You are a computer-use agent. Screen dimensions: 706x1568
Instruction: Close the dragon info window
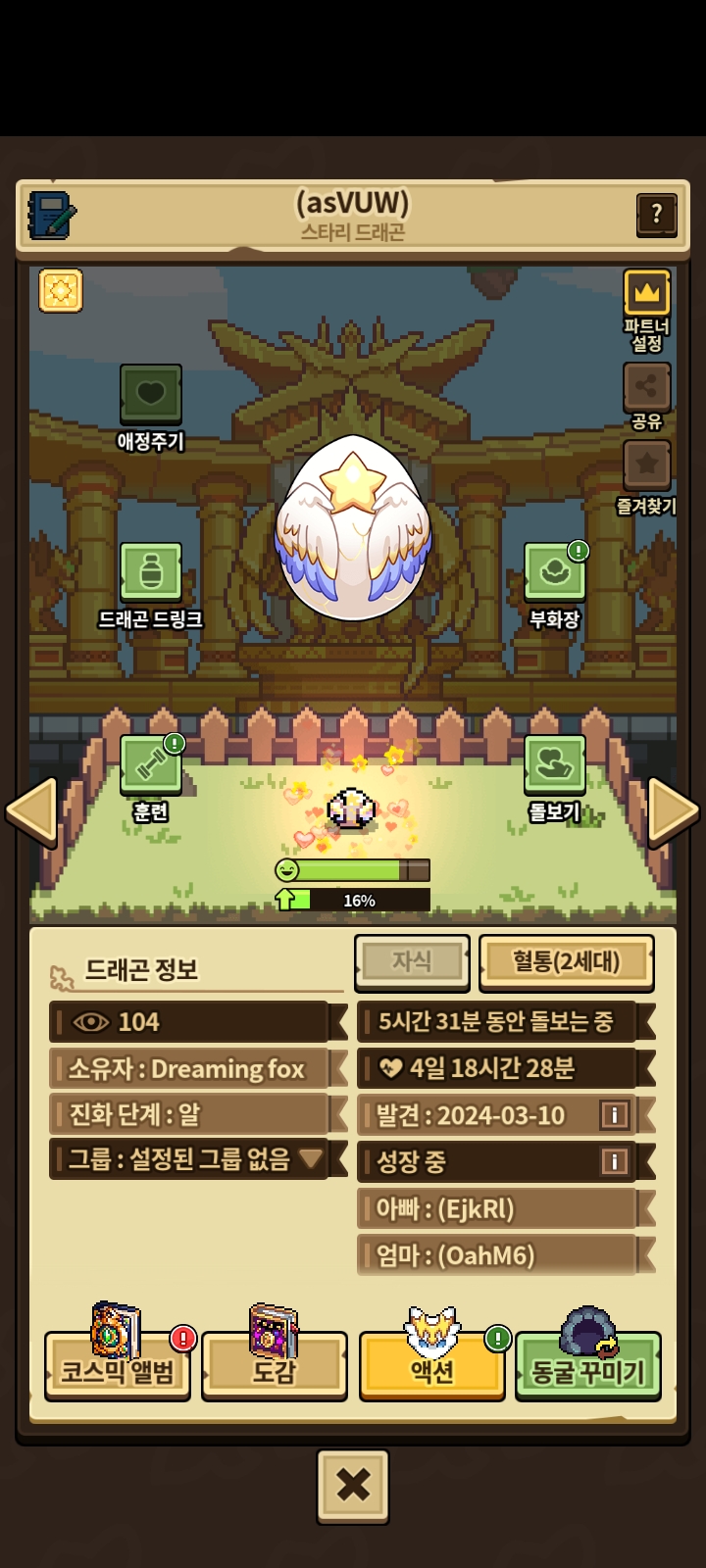coord(353,1486)
